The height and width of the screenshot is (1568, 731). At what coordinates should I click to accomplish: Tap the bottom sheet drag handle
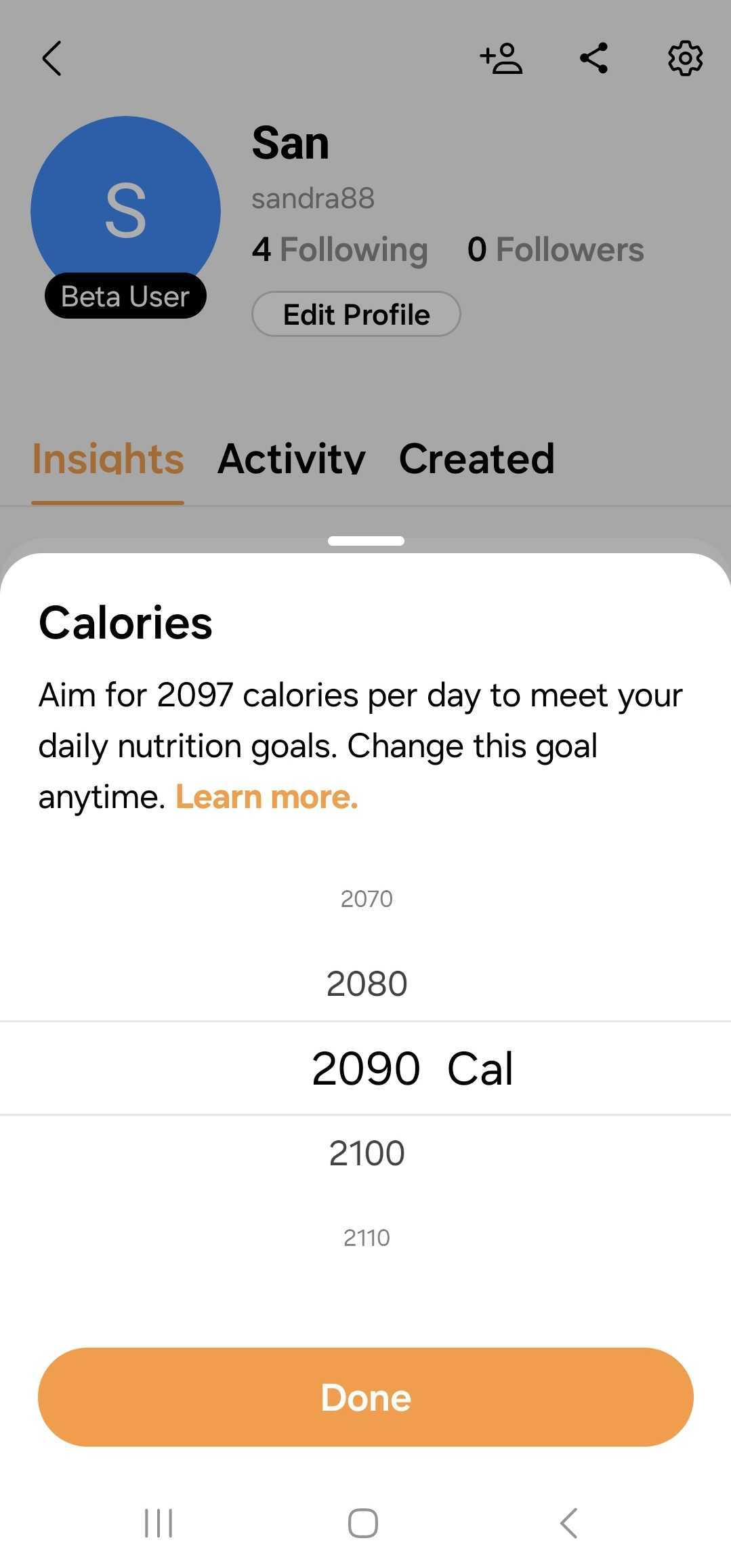click(x=366, y=540)
